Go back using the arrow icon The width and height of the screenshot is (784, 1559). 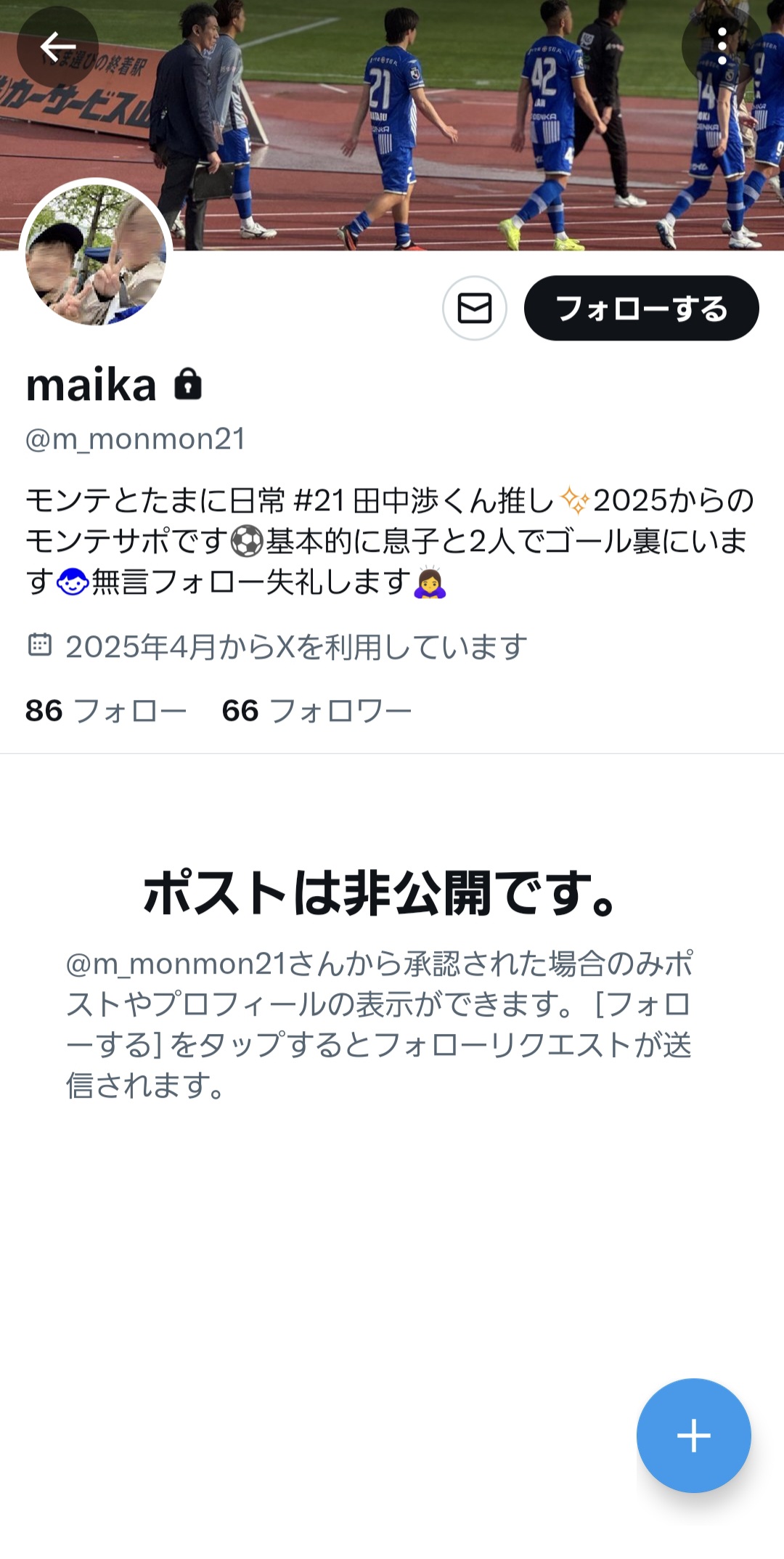click(57, 47)
